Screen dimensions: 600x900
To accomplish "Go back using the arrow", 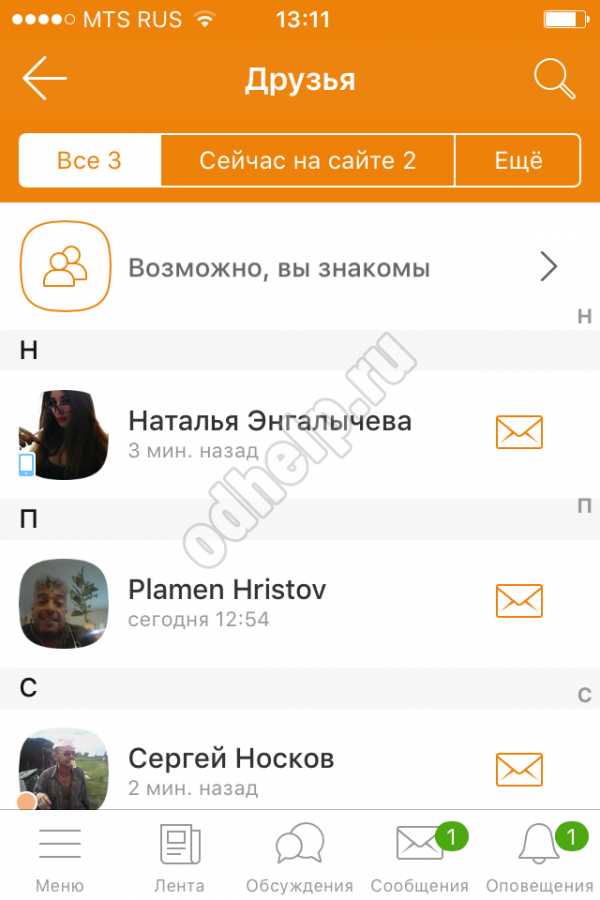I will coord(45,79).
